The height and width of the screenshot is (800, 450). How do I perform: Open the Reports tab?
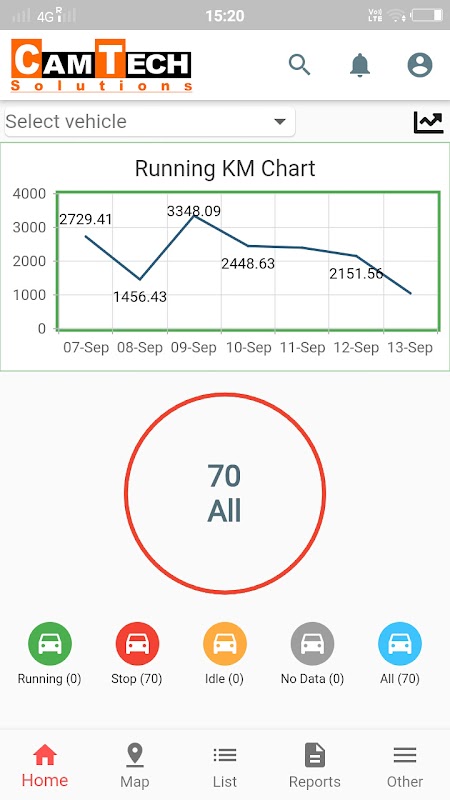(x=315, y=765)
